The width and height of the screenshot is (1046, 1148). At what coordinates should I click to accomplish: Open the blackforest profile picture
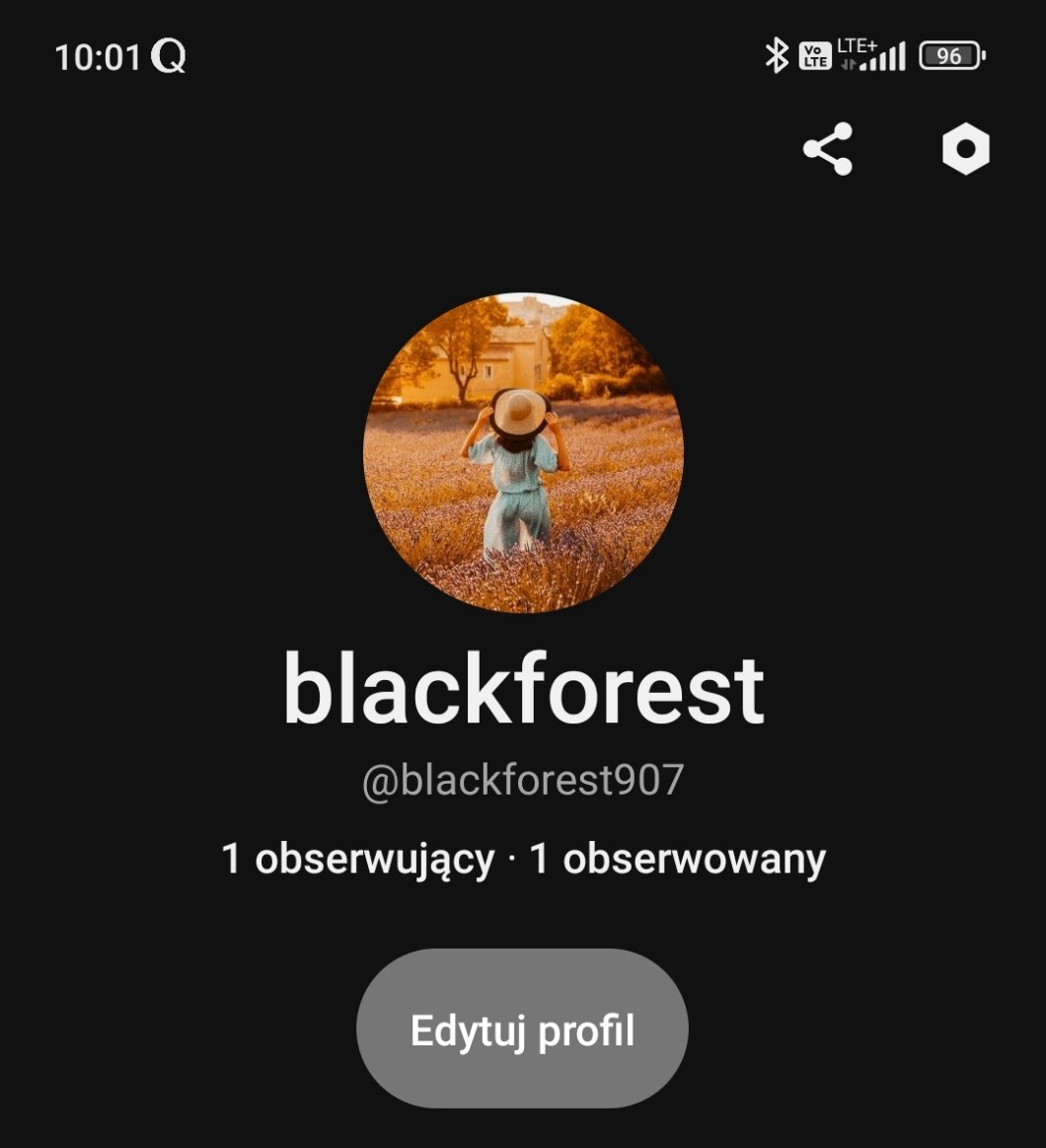click(x=523, y=453)
